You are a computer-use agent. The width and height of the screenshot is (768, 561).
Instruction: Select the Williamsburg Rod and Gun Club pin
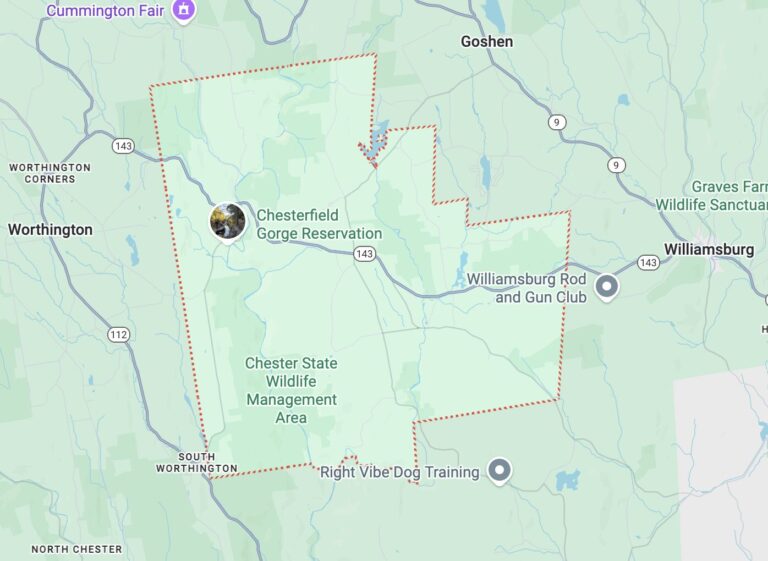(606, 288)
